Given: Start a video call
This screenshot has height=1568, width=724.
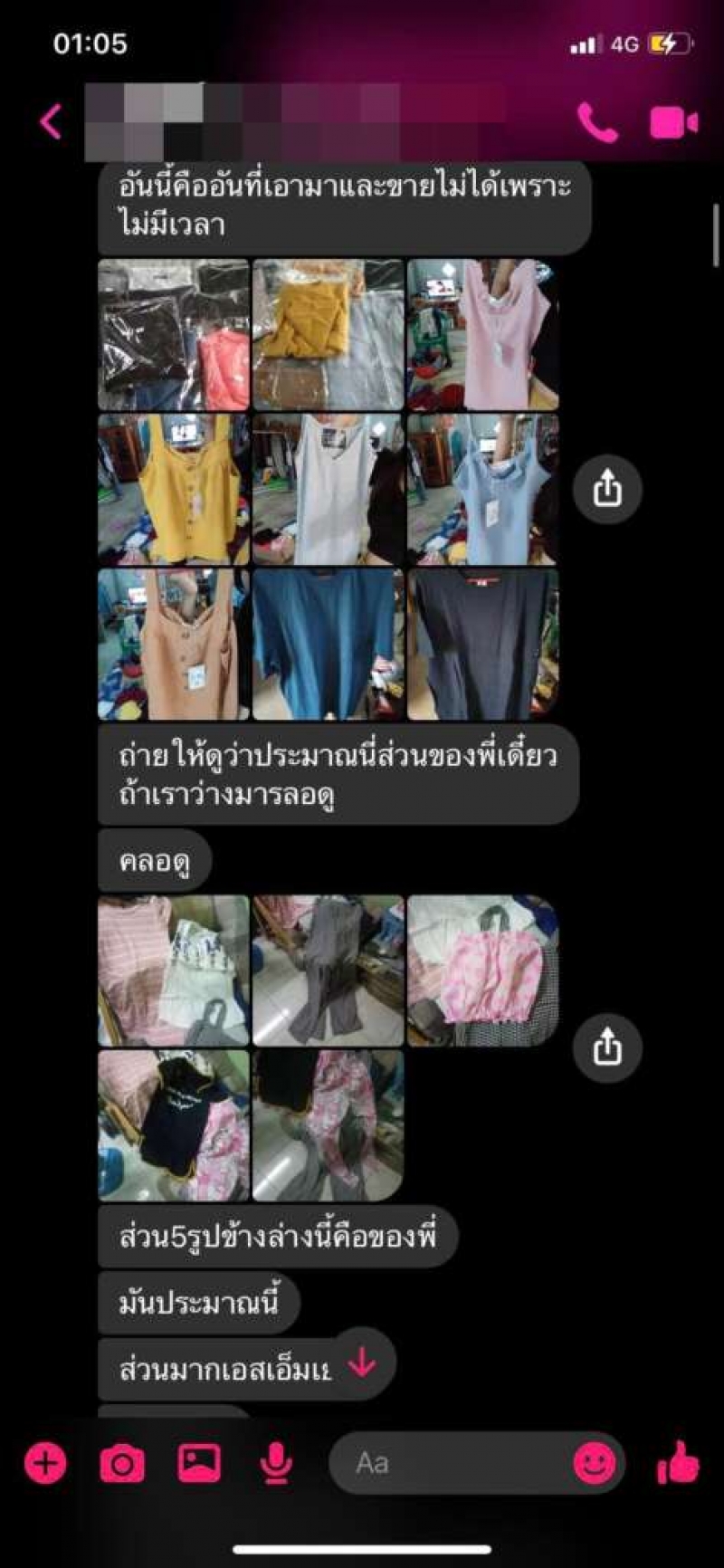Looking at the screenshot, I should click(x=673, y=122).
